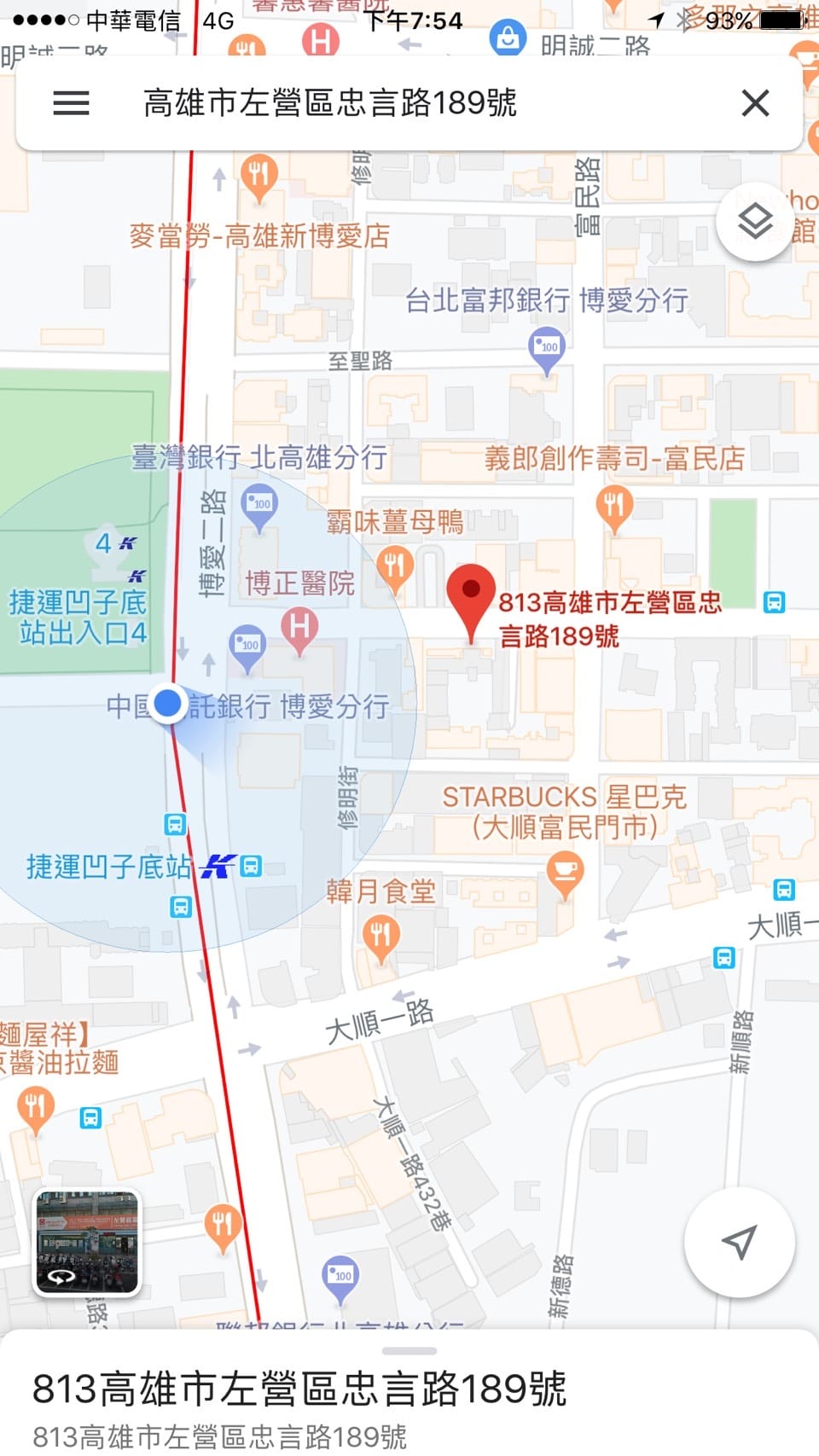
Task: Open the hamburger side menu
Action: tap(71, 103)
